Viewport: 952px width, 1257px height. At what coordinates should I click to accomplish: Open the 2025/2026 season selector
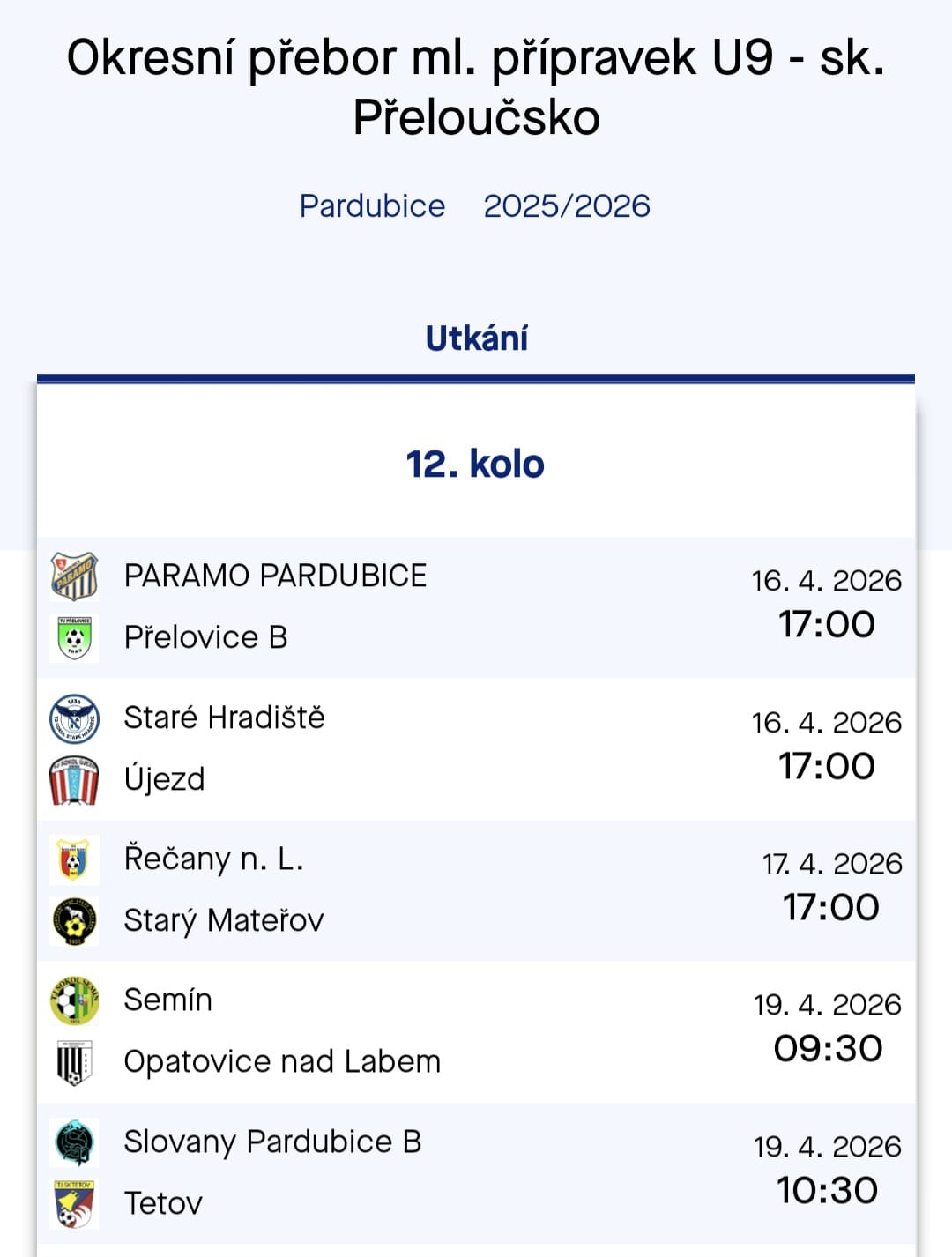coord(568,206)
